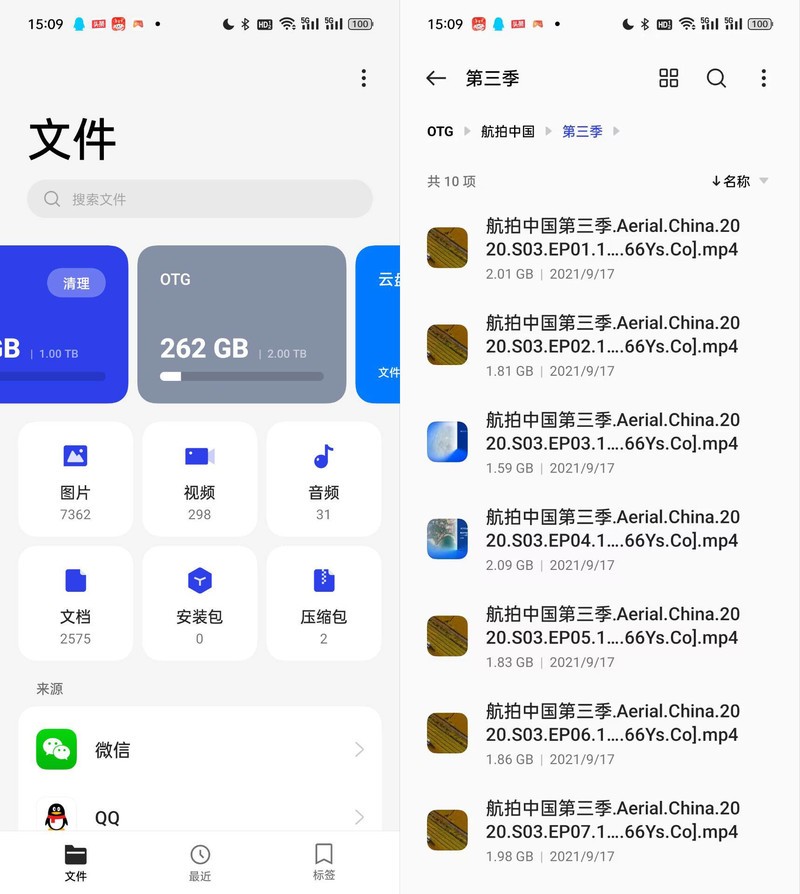Open thumbnail of EP03 mp4 file
The height and width of the screenshot is (894, 800).
click(x=447, y=441)
